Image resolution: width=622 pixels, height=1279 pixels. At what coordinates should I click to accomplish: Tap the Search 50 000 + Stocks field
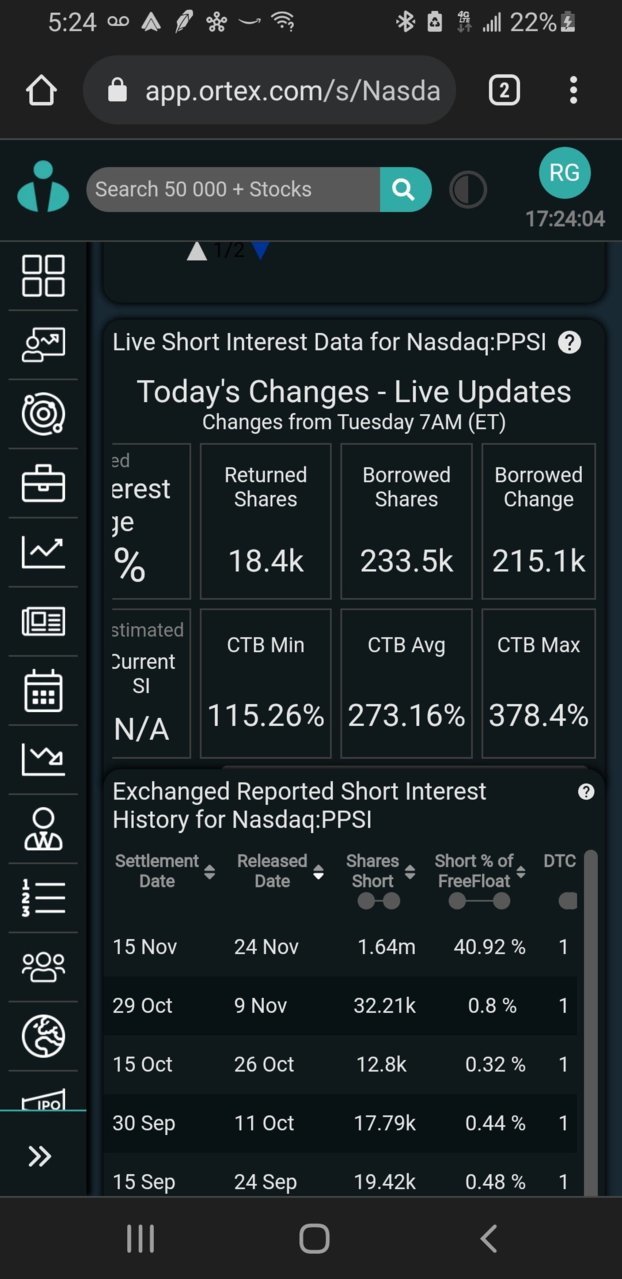point(233,189)
